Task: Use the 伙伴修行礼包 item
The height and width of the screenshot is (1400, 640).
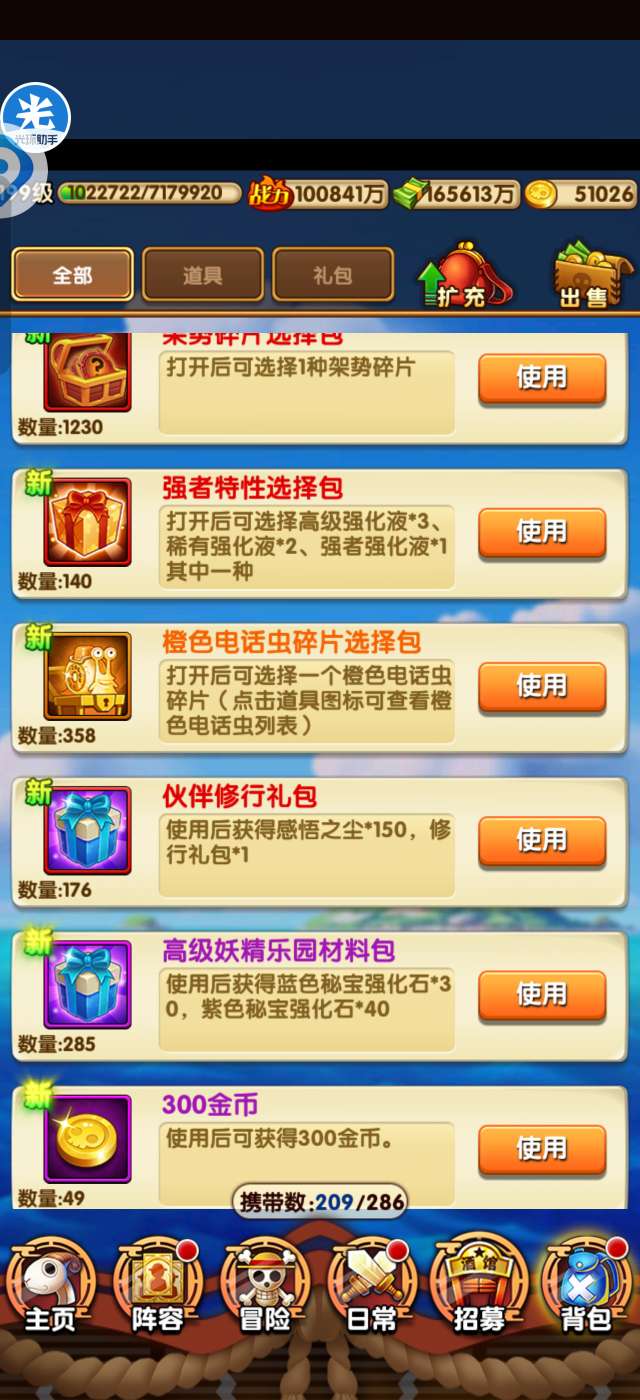Action: (x=541, y=841)
